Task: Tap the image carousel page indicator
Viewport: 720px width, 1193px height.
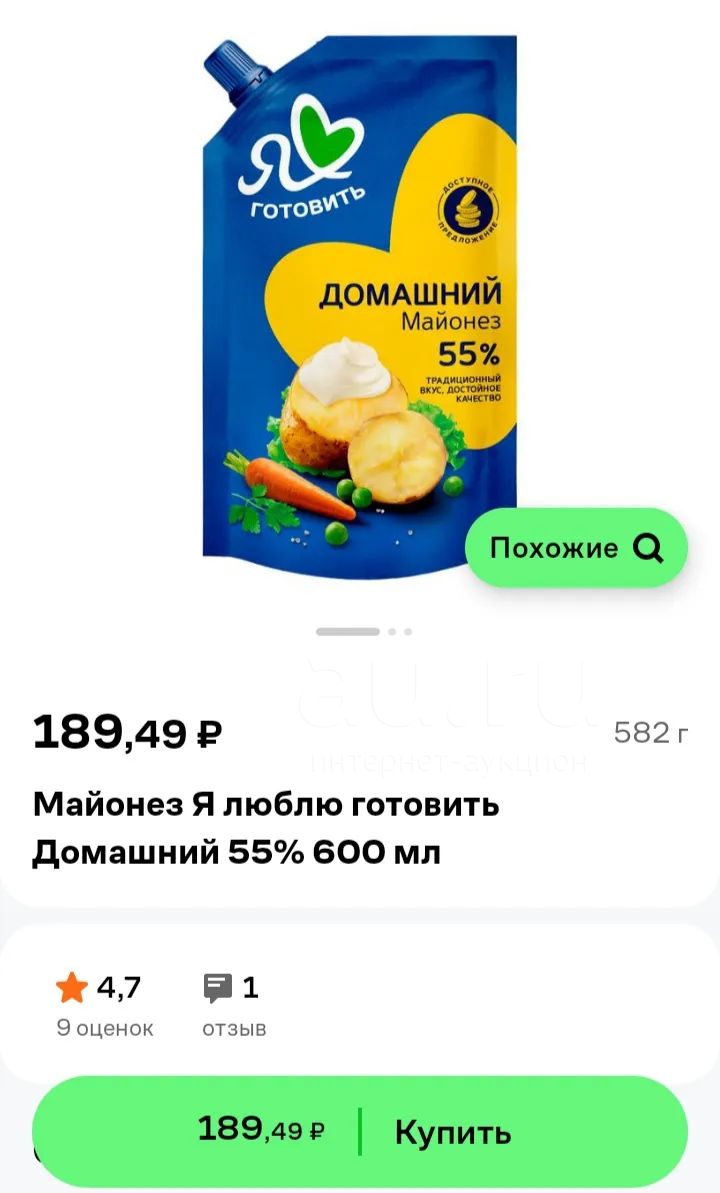Action: point(364,631)
